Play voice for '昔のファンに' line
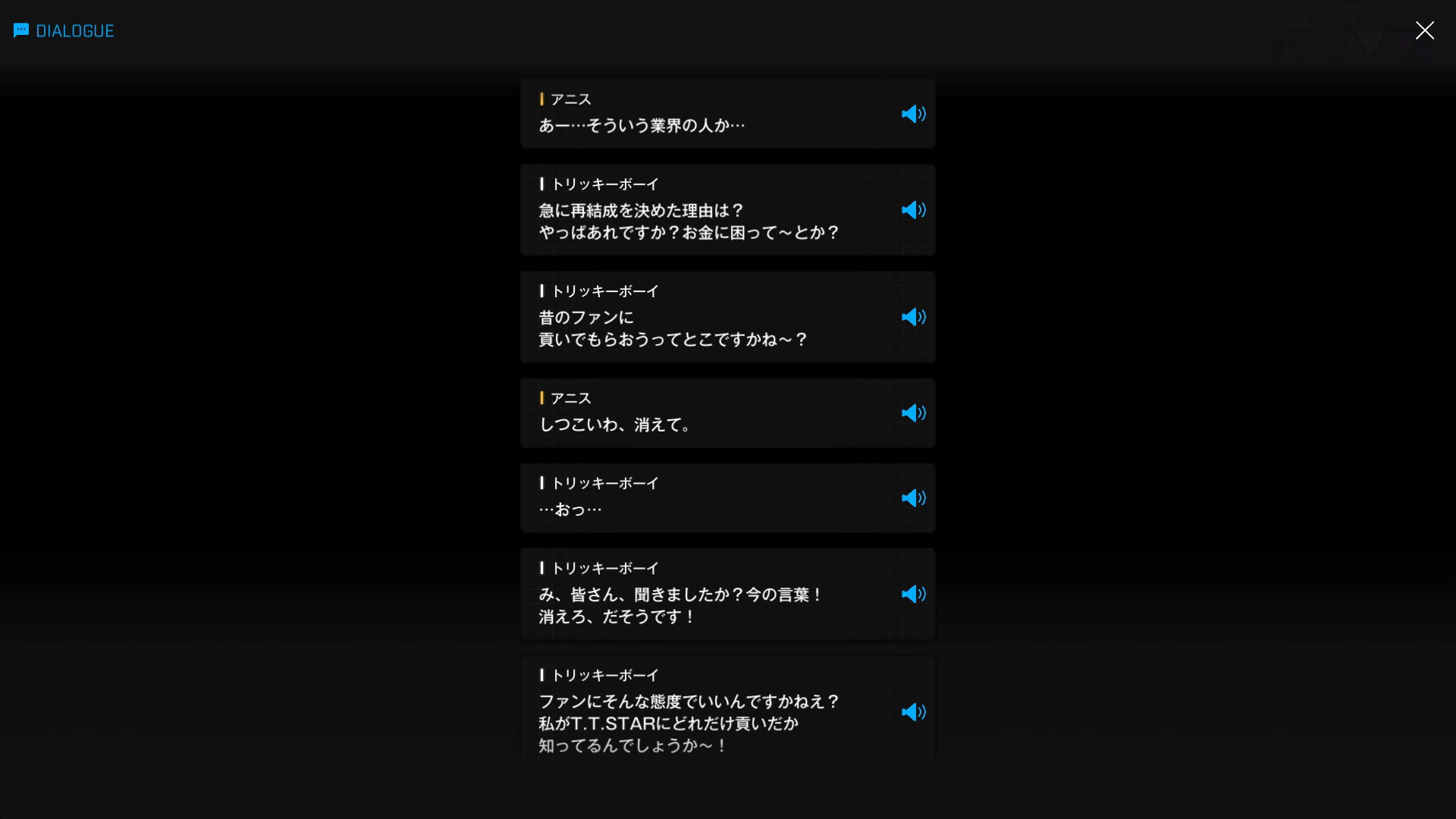Viewport: 1456px width, 819px height. click(x=913, y=317)
